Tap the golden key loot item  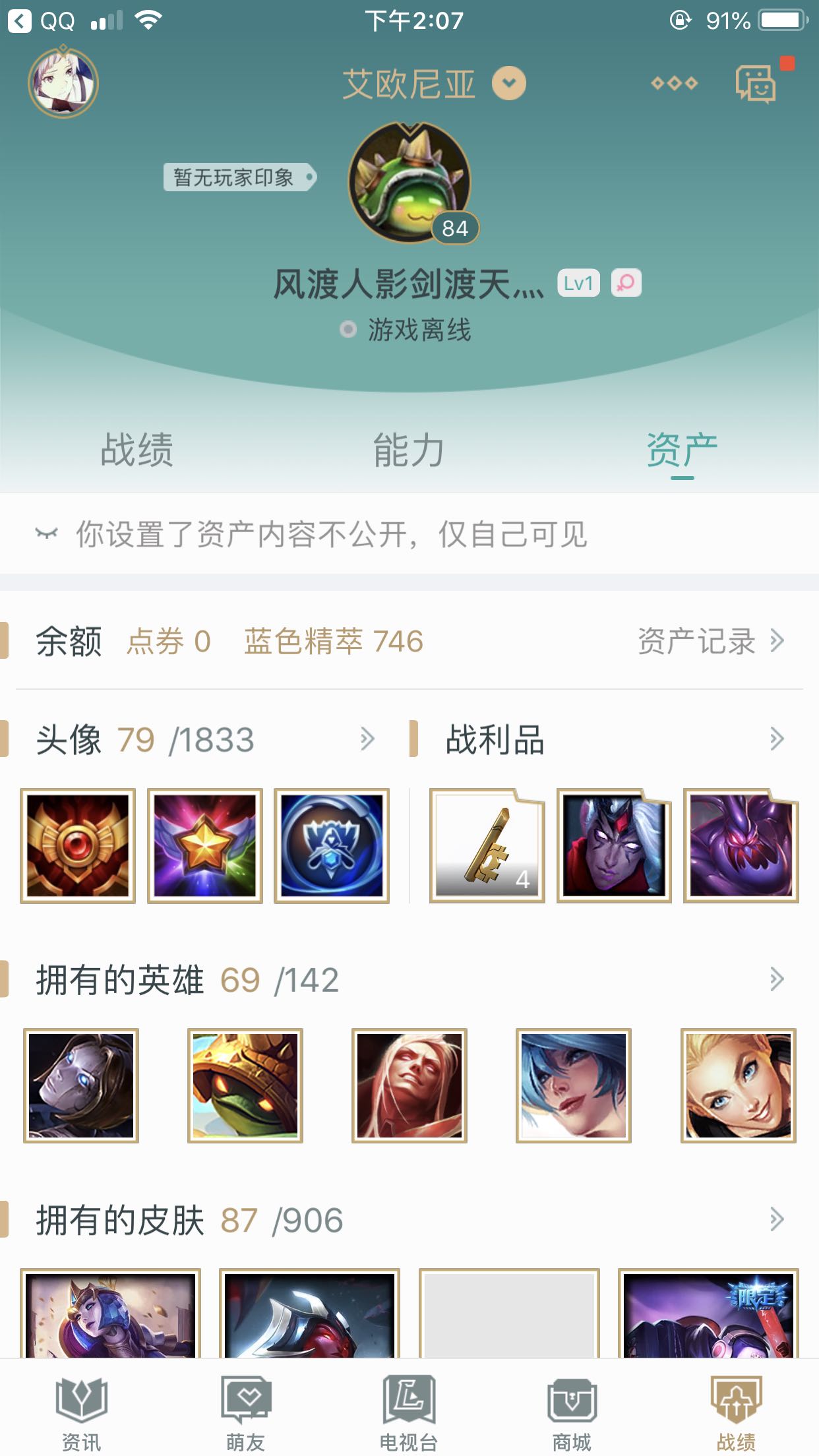tap(487, 845)
